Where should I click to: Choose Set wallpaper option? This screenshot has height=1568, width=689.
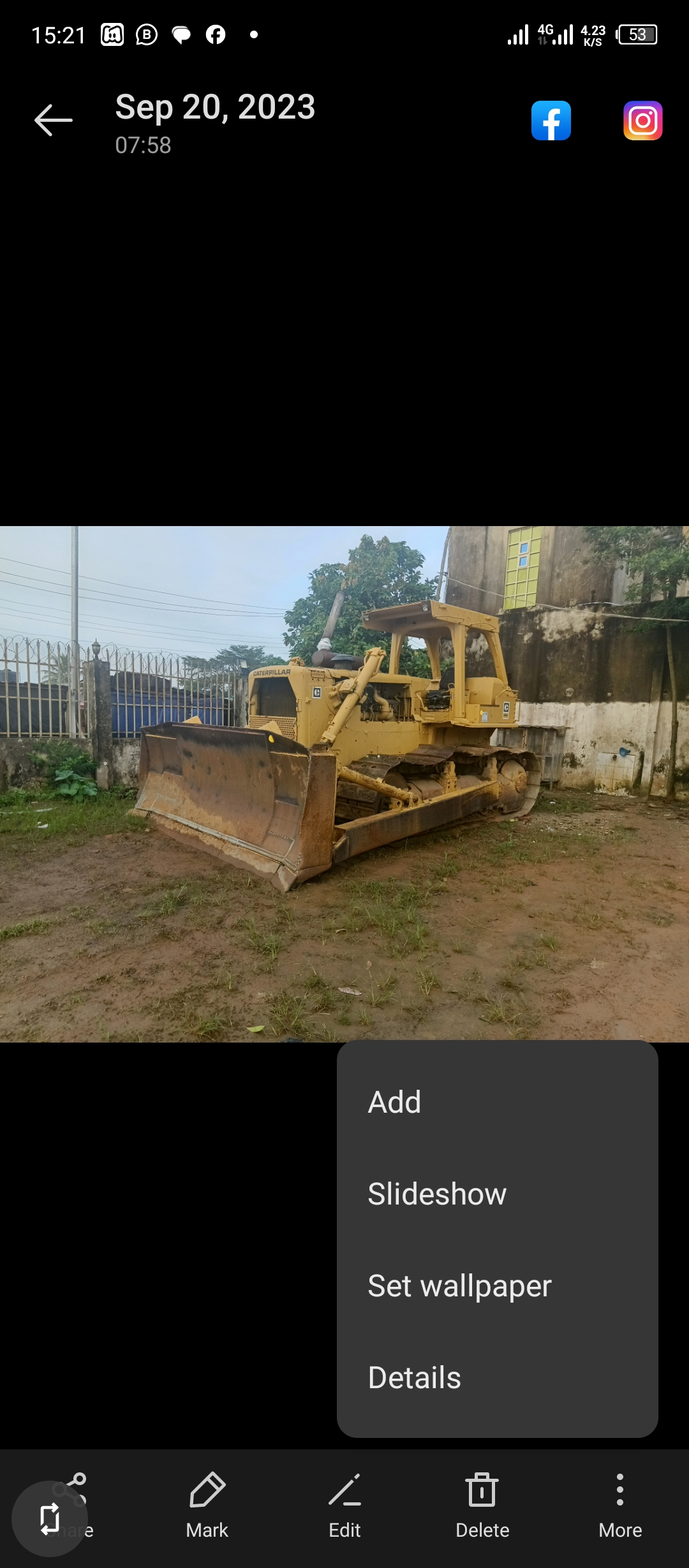[459, 1286]
